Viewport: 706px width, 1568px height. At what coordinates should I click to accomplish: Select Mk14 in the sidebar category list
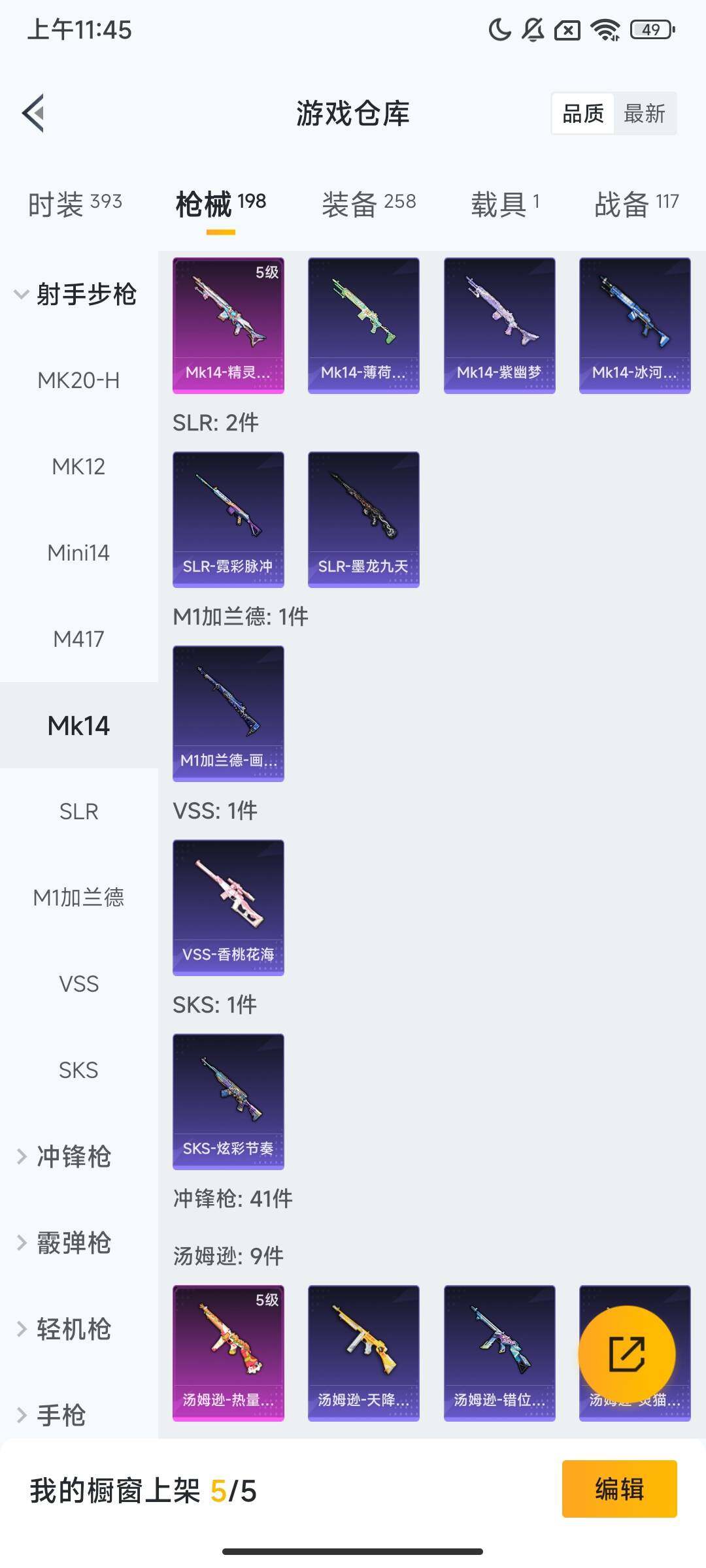coord(78,725)
